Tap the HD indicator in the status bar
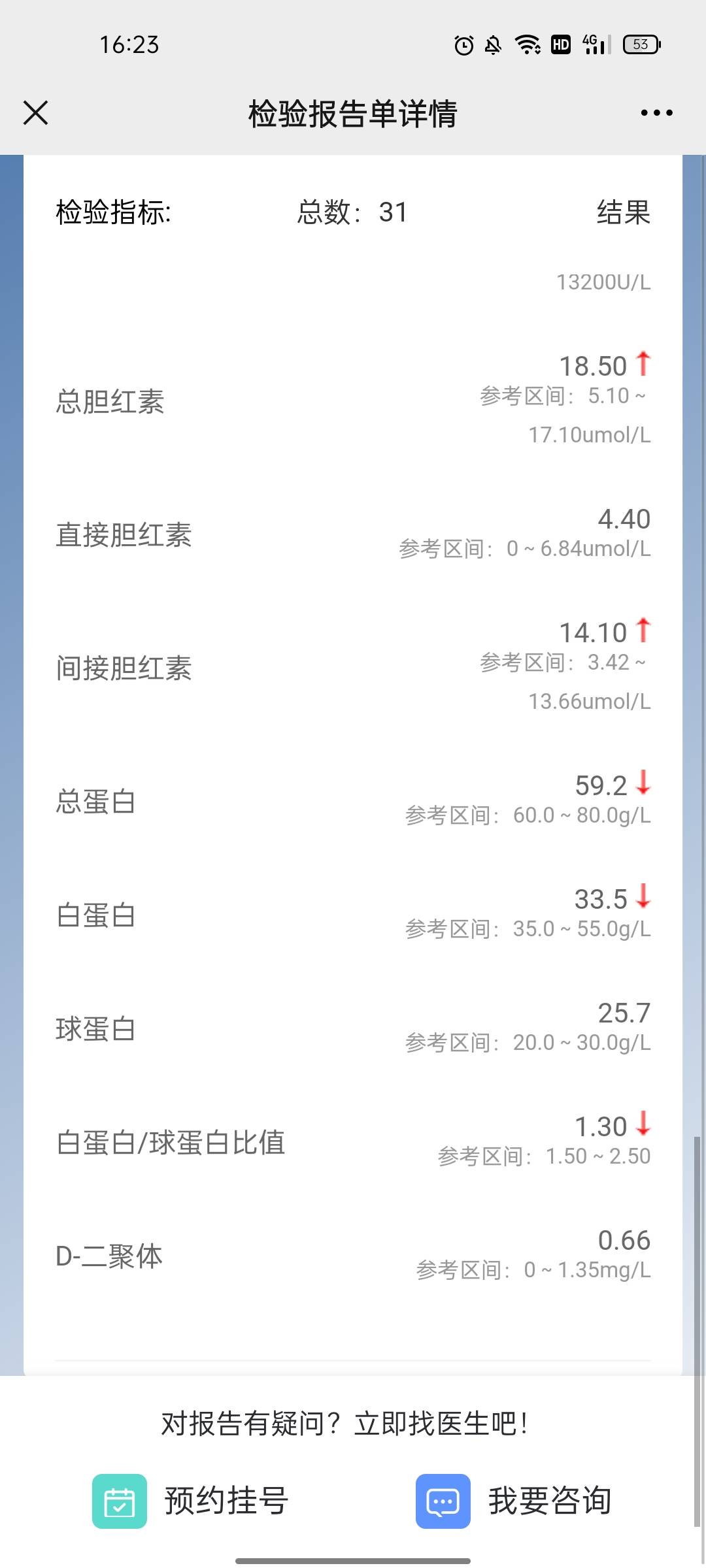Screen dimensions: 706x1568 tap(560, 44)
